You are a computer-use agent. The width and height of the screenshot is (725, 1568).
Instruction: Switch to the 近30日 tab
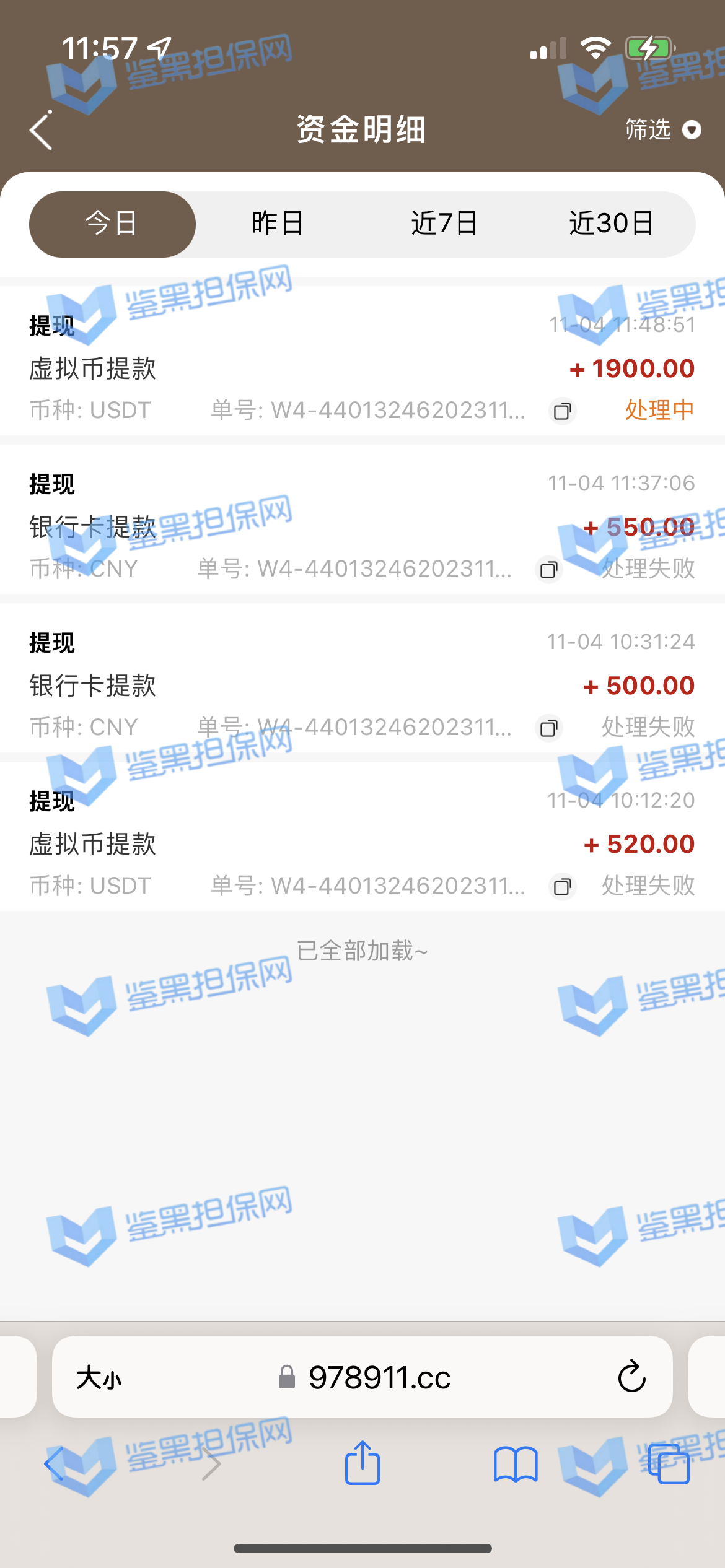point(611,224)
